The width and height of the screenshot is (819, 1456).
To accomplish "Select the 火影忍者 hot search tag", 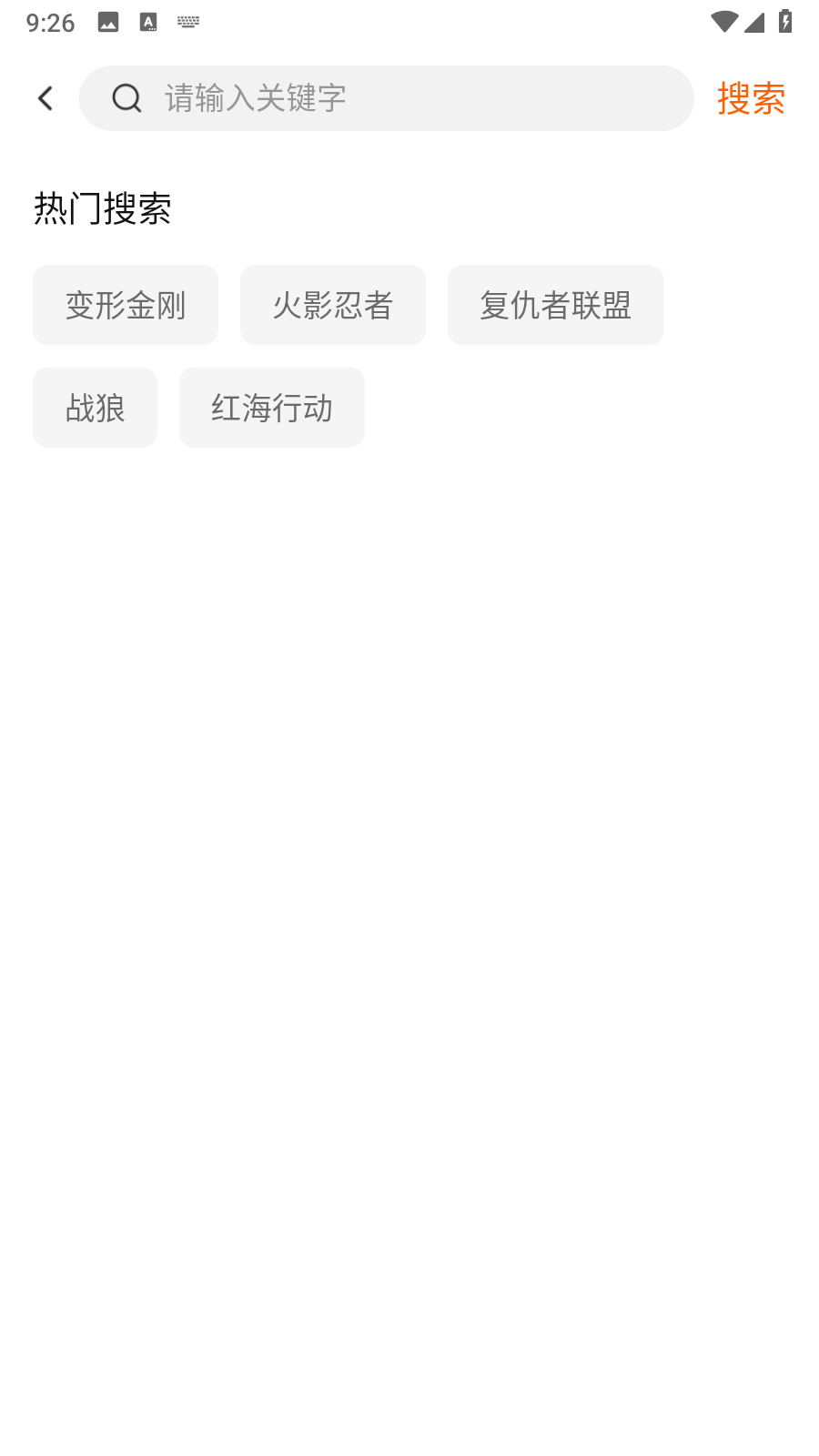I will (x=333, y=305).
